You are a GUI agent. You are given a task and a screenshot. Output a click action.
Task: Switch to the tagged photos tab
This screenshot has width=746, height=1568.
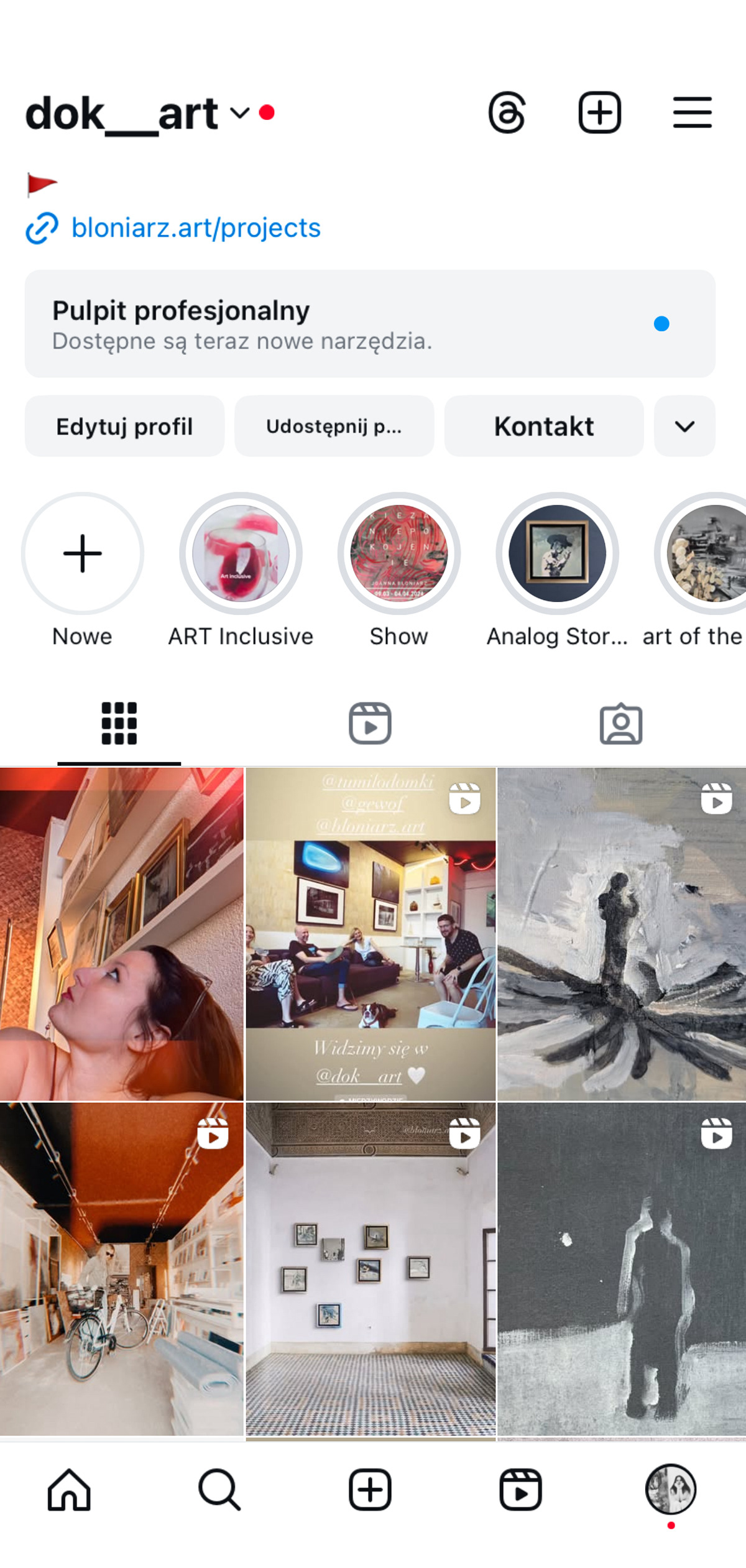coord(621,724)
